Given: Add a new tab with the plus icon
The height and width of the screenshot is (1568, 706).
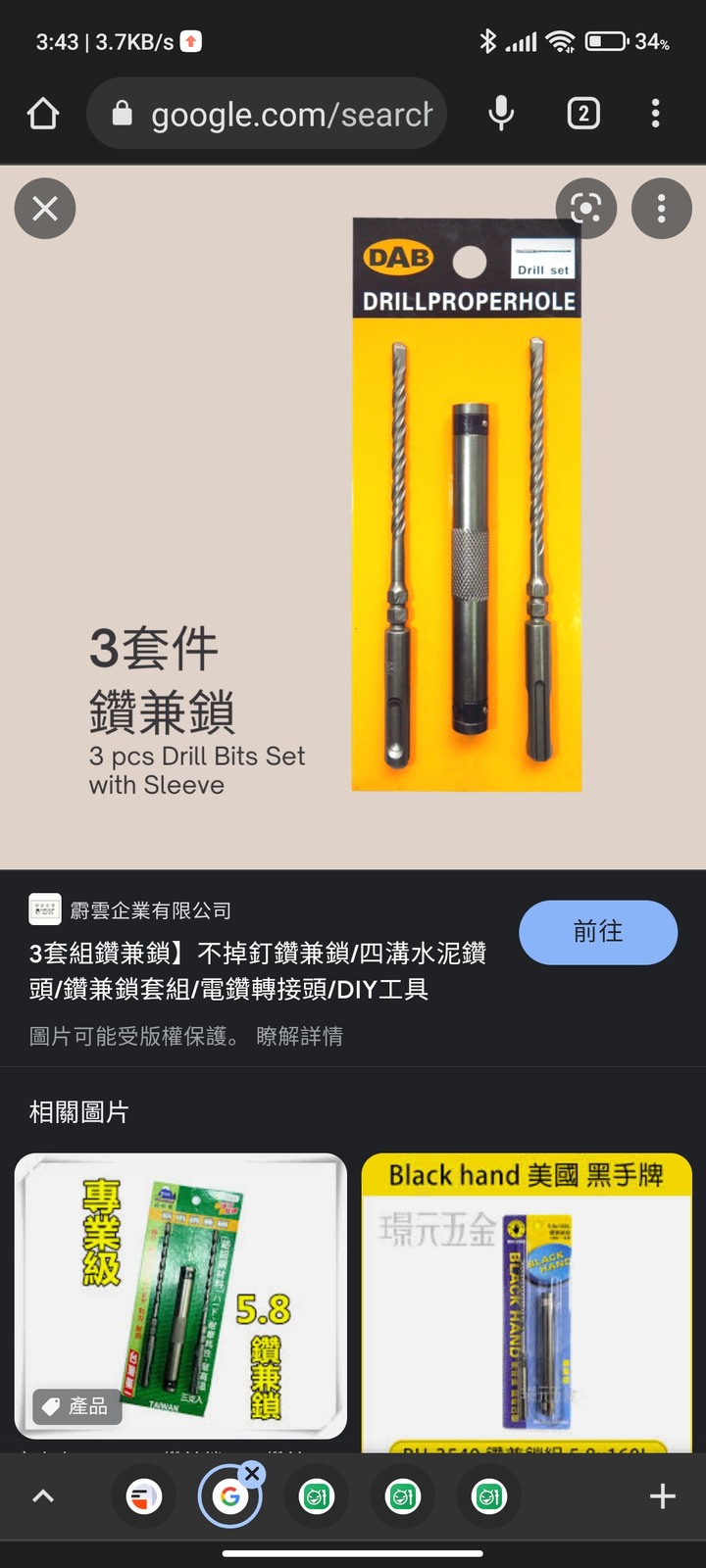Looking at the screenshot, I should point(663,1496).
